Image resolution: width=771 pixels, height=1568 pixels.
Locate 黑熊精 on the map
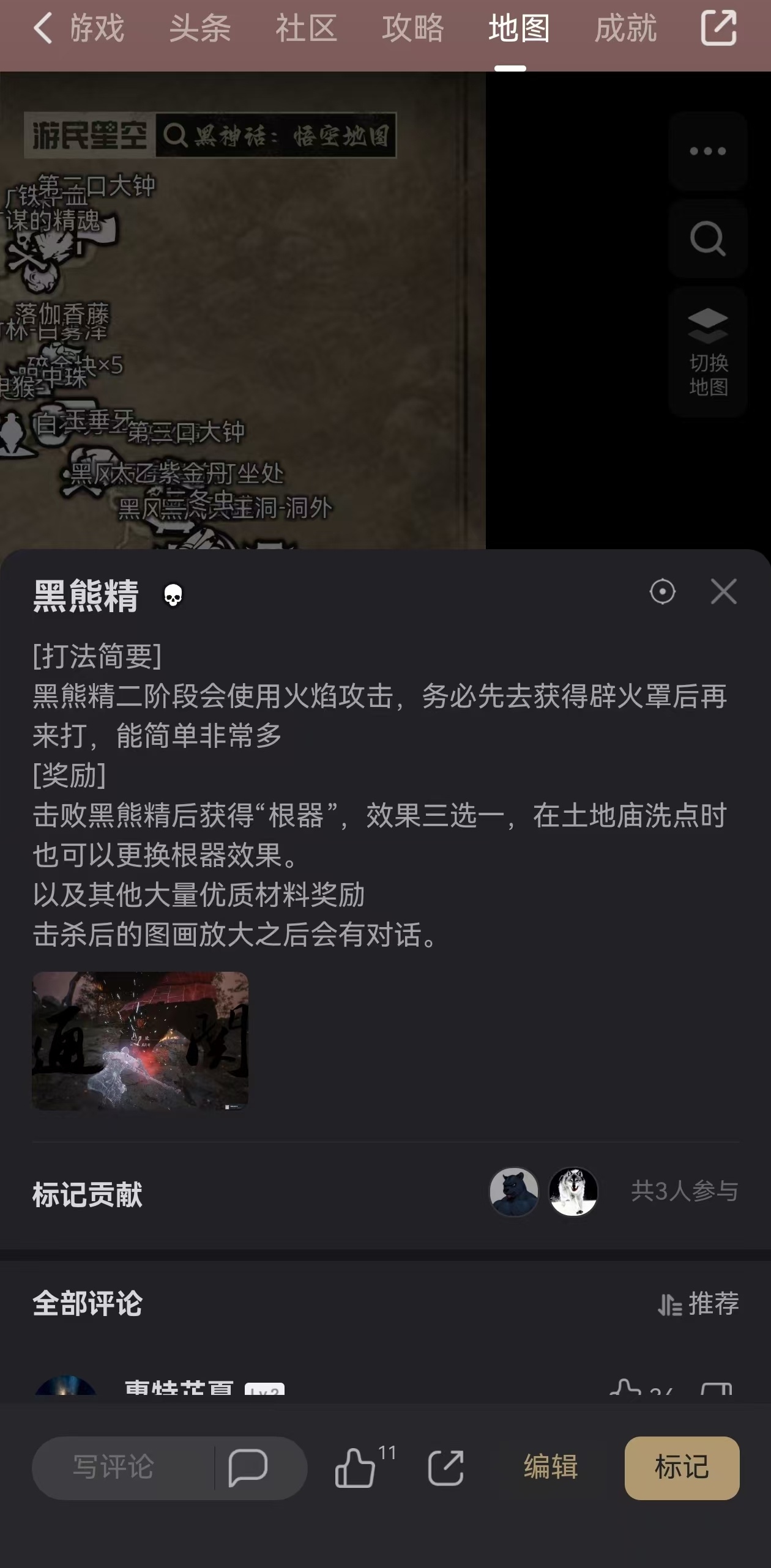point(662,592)
